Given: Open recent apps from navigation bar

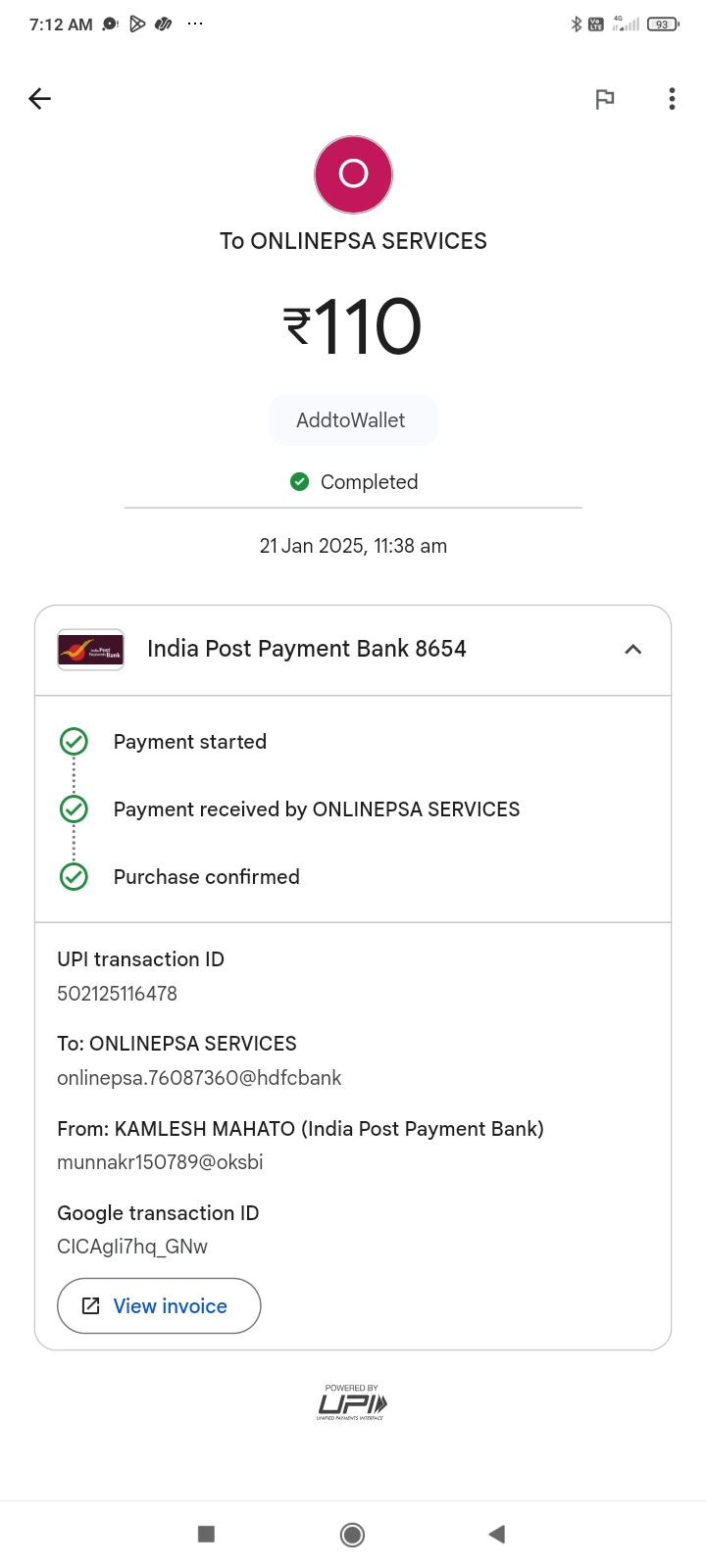Looking at the screenshot, I should coord(206,1535).
